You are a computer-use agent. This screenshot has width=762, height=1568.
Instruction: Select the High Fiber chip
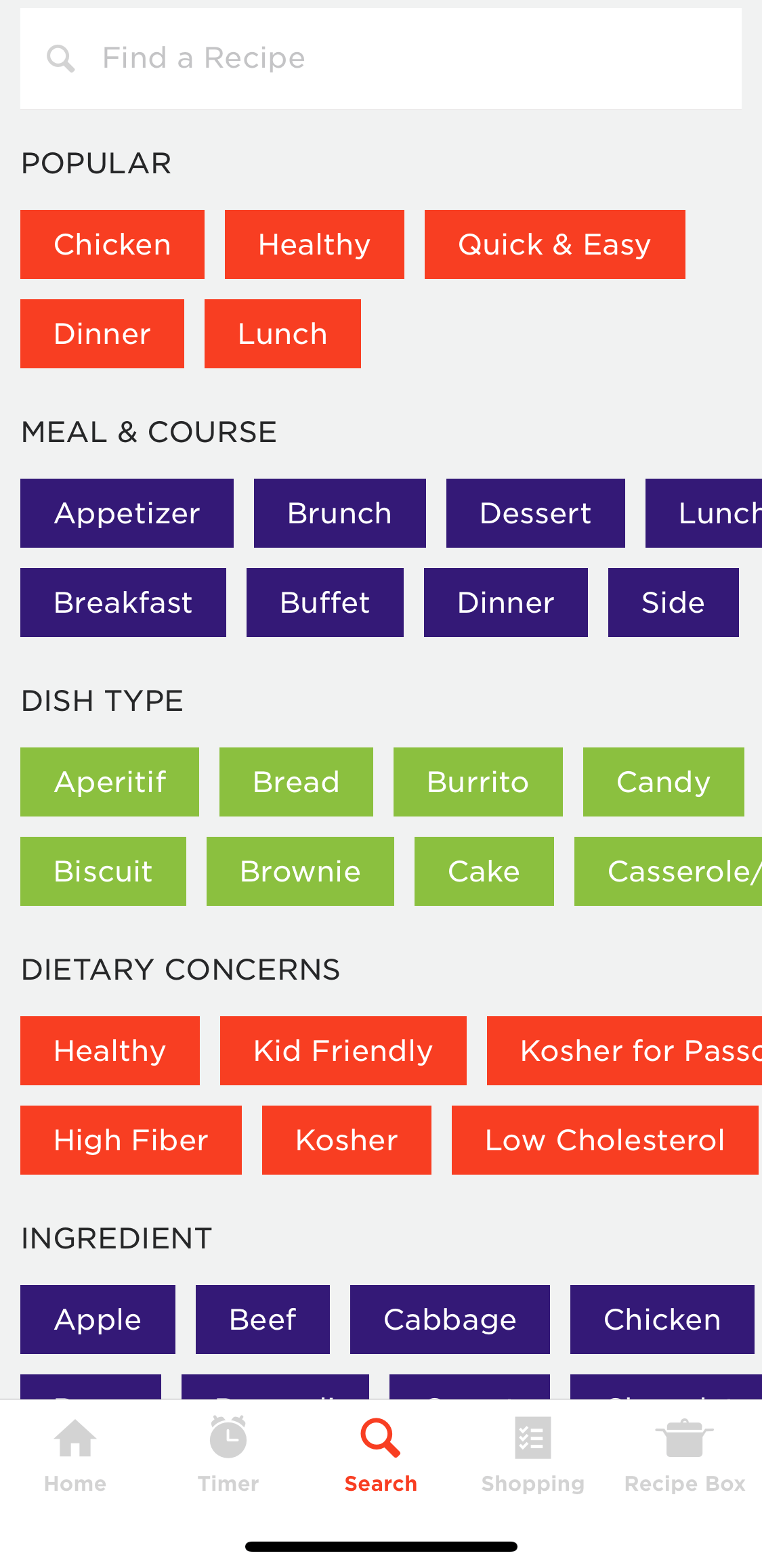(131, 1140)
